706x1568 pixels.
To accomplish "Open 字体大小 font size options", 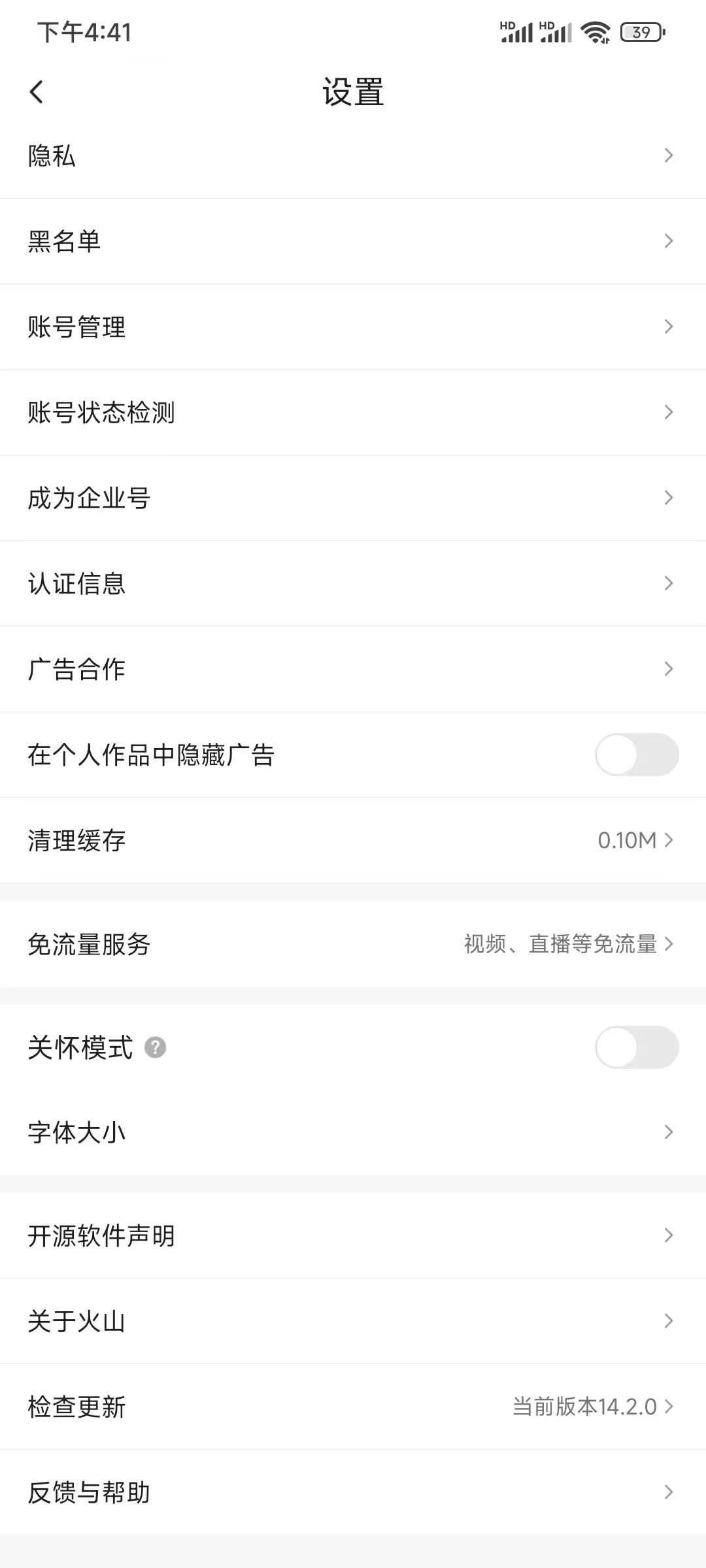I will [x=353, y=1132].
